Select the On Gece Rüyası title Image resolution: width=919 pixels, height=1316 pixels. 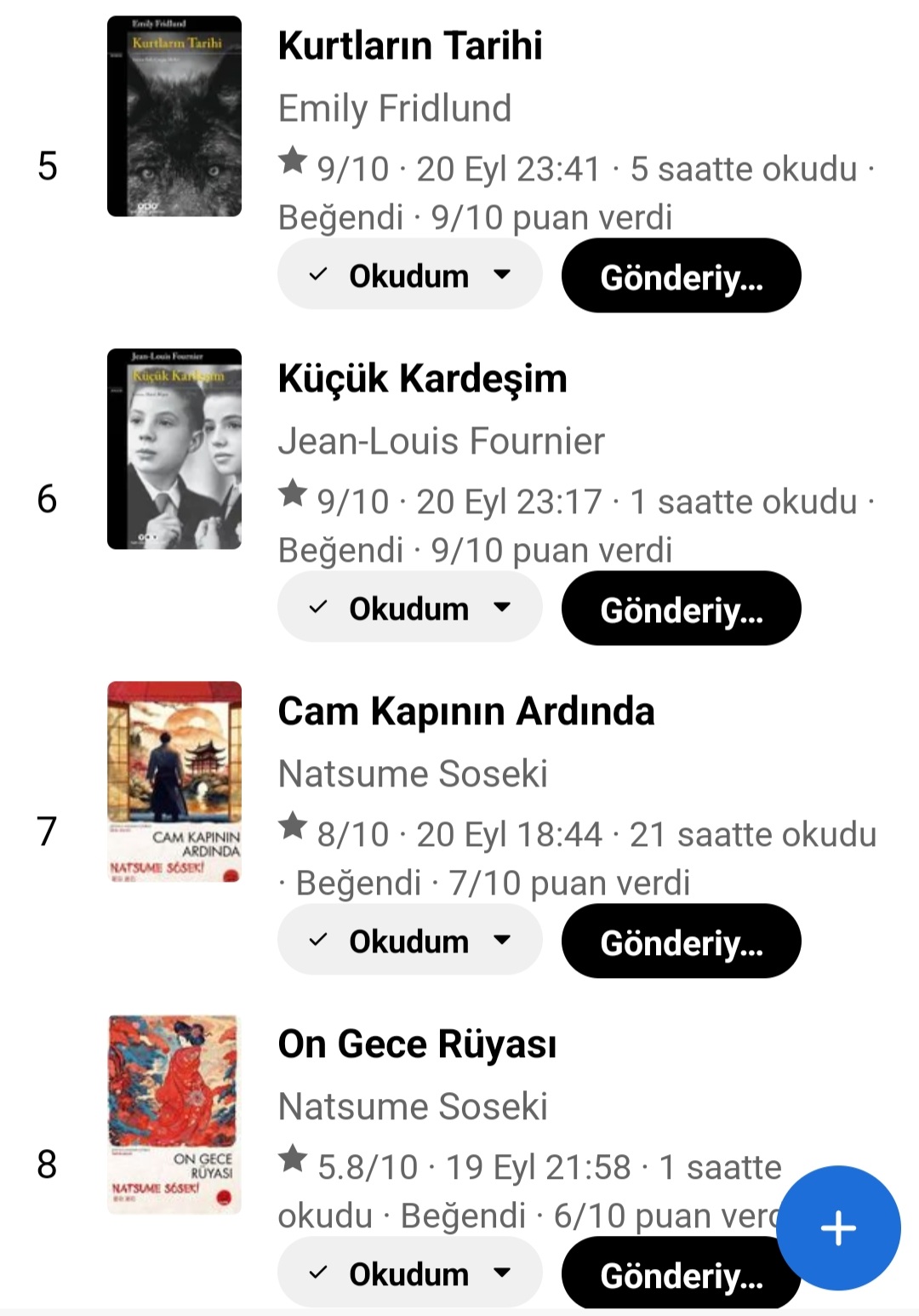(417, 1044)
